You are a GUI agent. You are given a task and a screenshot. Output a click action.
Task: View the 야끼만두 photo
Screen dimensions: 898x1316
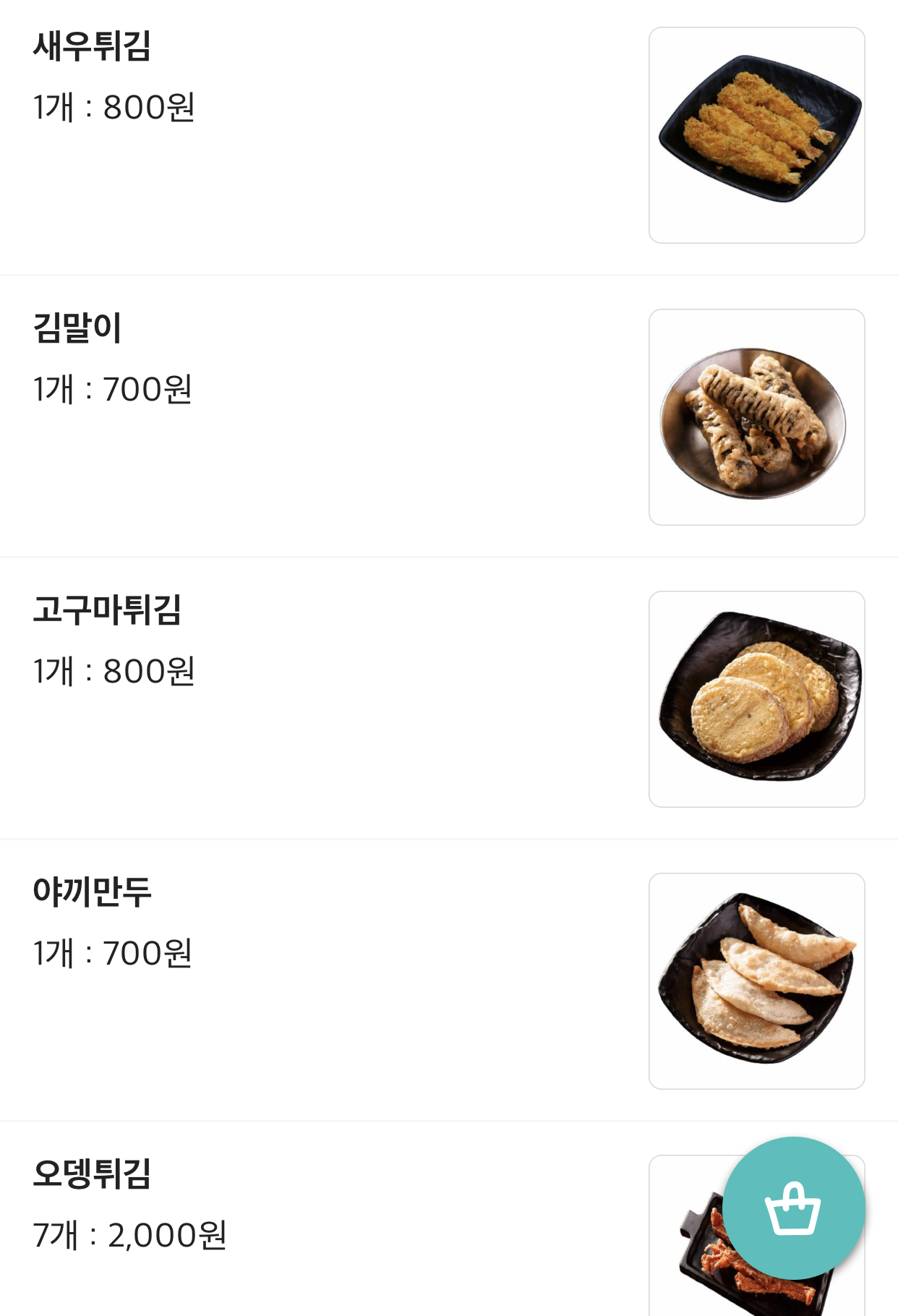tap(756, 981)
